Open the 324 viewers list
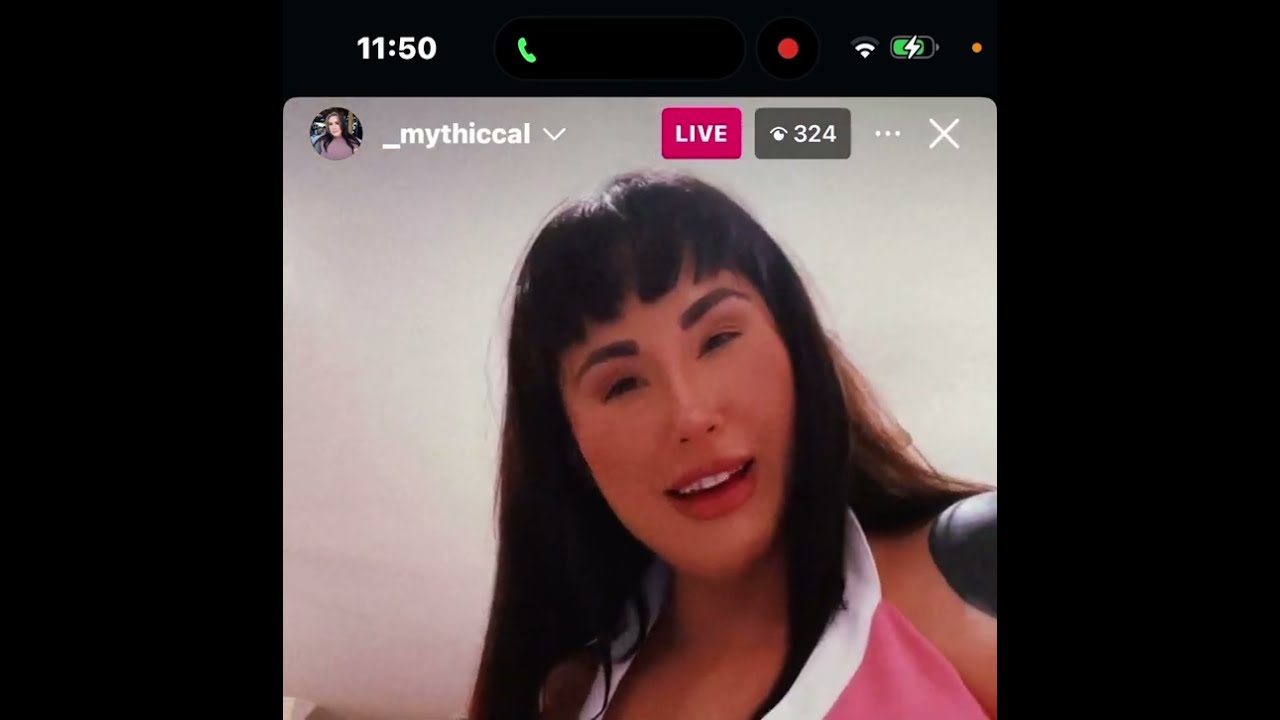1280x720 pixels. point(802,134)
